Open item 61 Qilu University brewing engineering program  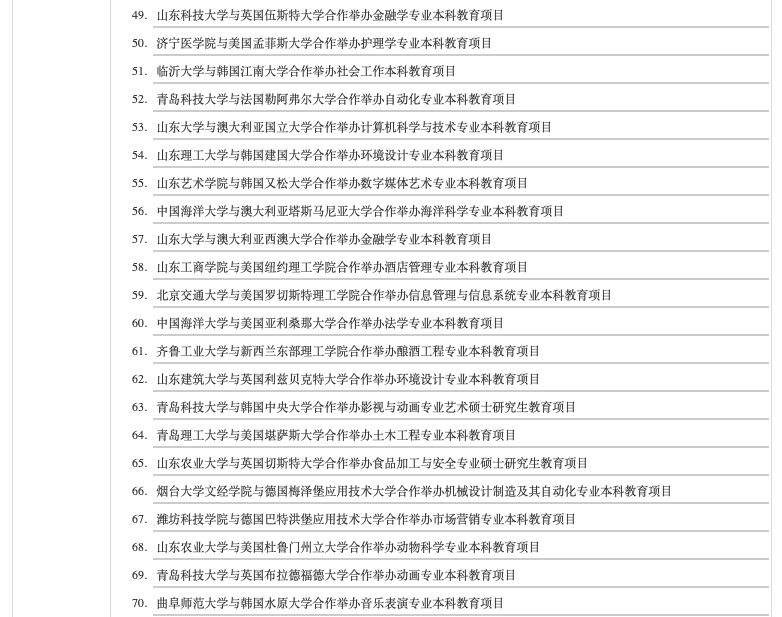click(348, 351)
